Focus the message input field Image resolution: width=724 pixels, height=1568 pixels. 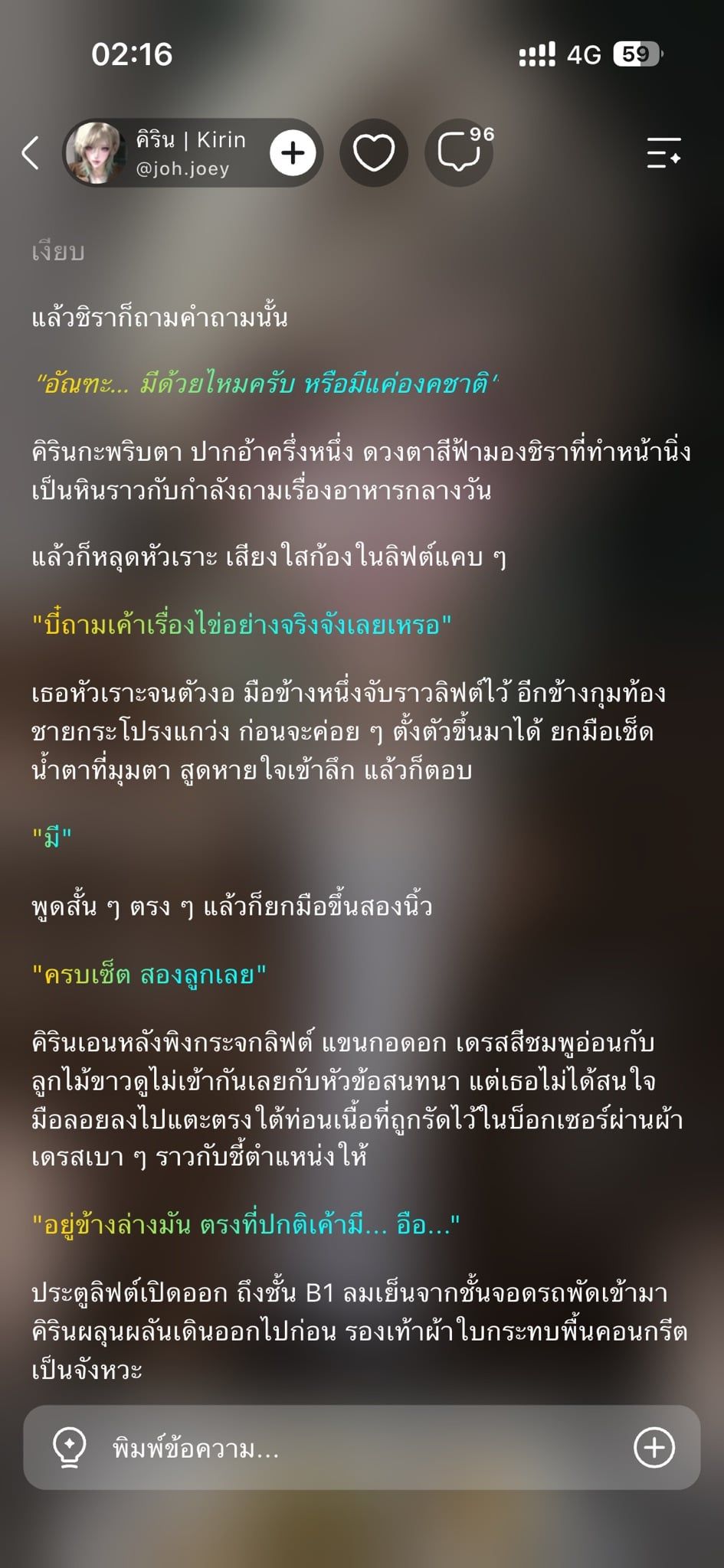click(362, 1448)
